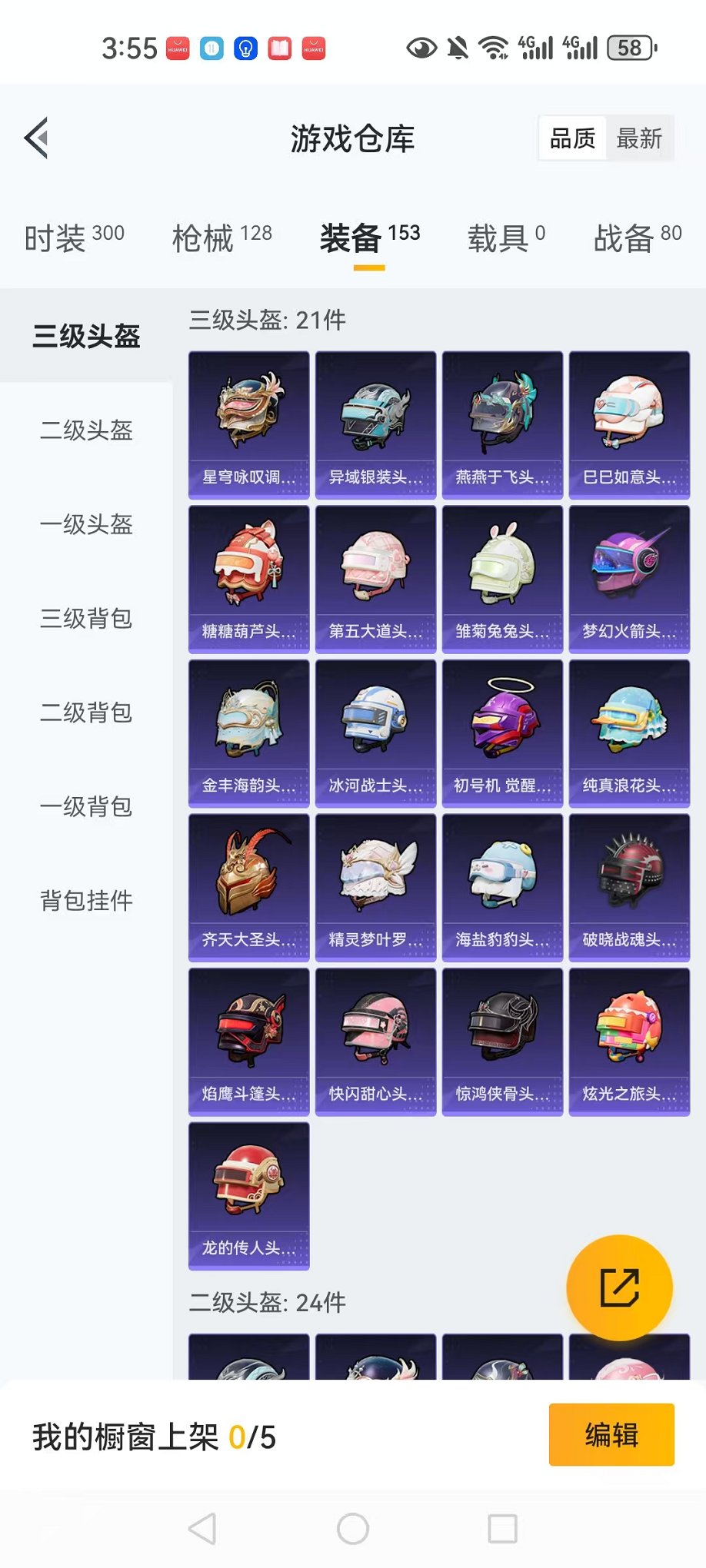706x1568 pixels.
Task: Tap the yellow share floating button
Action: click(619, 1287)
